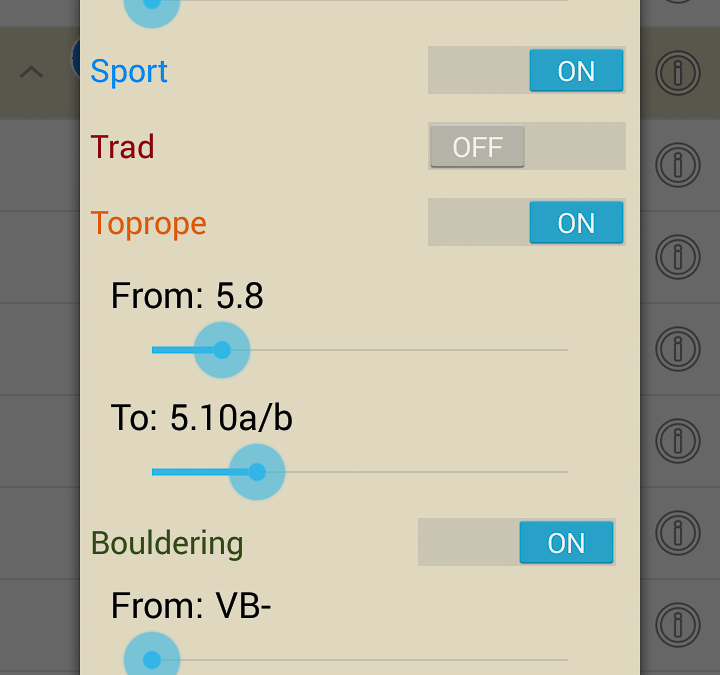Switch off the Toprope toggle
The height and width of the screenshot is (675, 720).
[527, 222]
